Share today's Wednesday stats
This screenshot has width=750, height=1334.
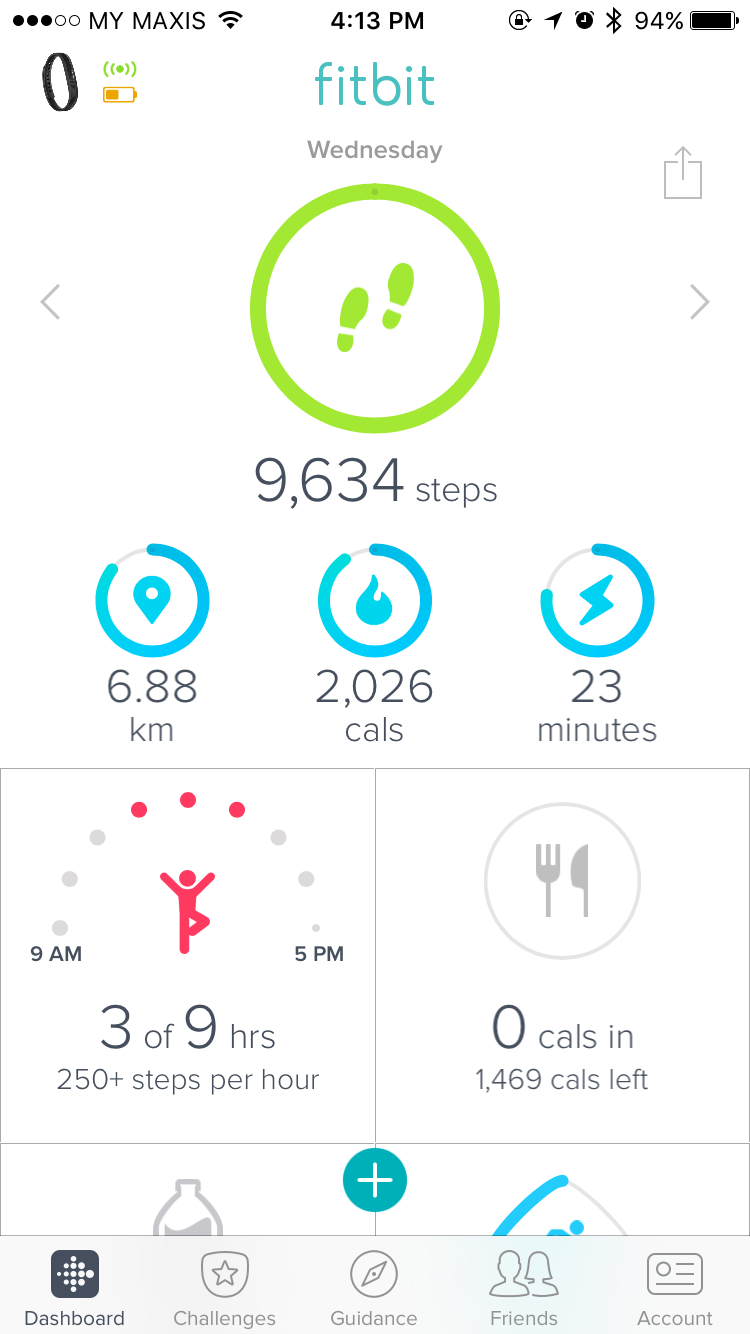(x=683, y=173)
